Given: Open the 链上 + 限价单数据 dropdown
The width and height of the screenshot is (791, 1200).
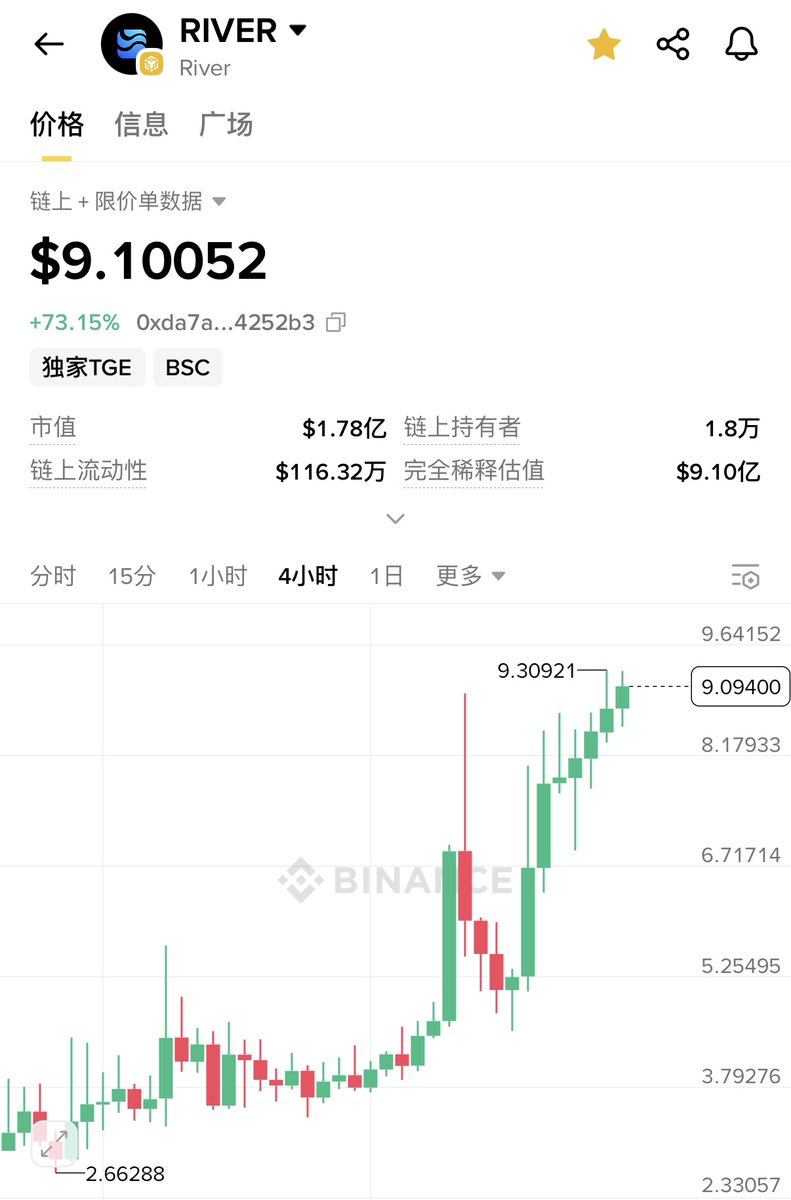Looking at the screenshot, I should click(x=128, y=202).
